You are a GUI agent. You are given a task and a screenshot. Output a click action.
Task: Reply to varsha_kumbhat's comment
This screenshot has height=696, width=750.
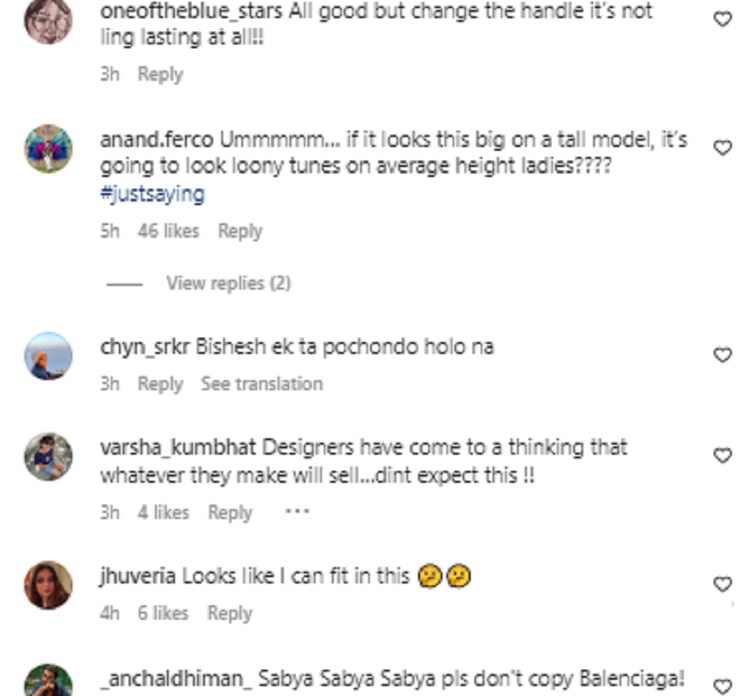pyautogui.click(x=230, y=512)
